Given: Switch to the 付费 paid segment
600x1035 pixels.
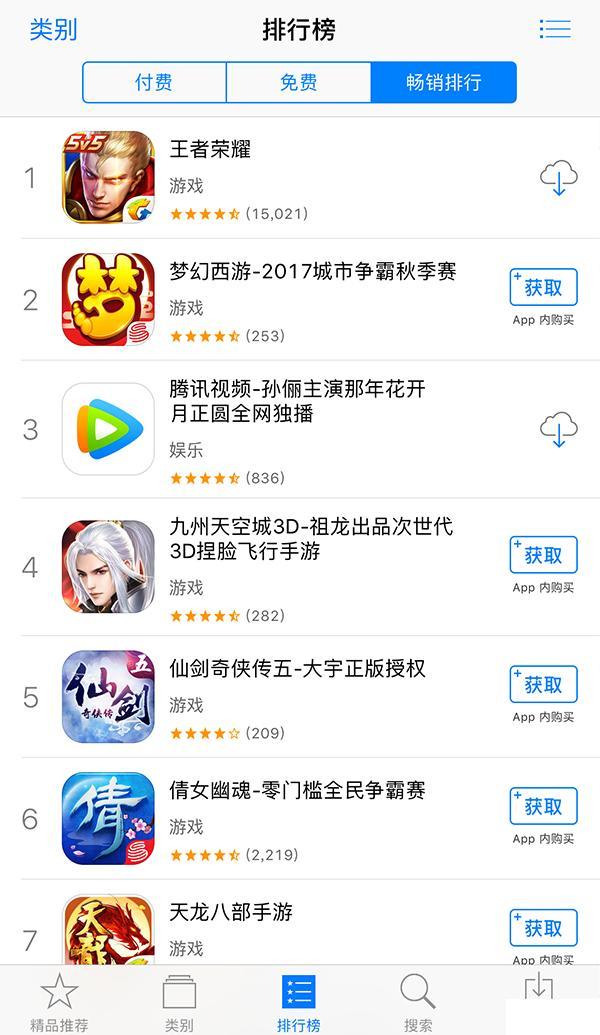Looking at the screenshot, I should [154, 83].
